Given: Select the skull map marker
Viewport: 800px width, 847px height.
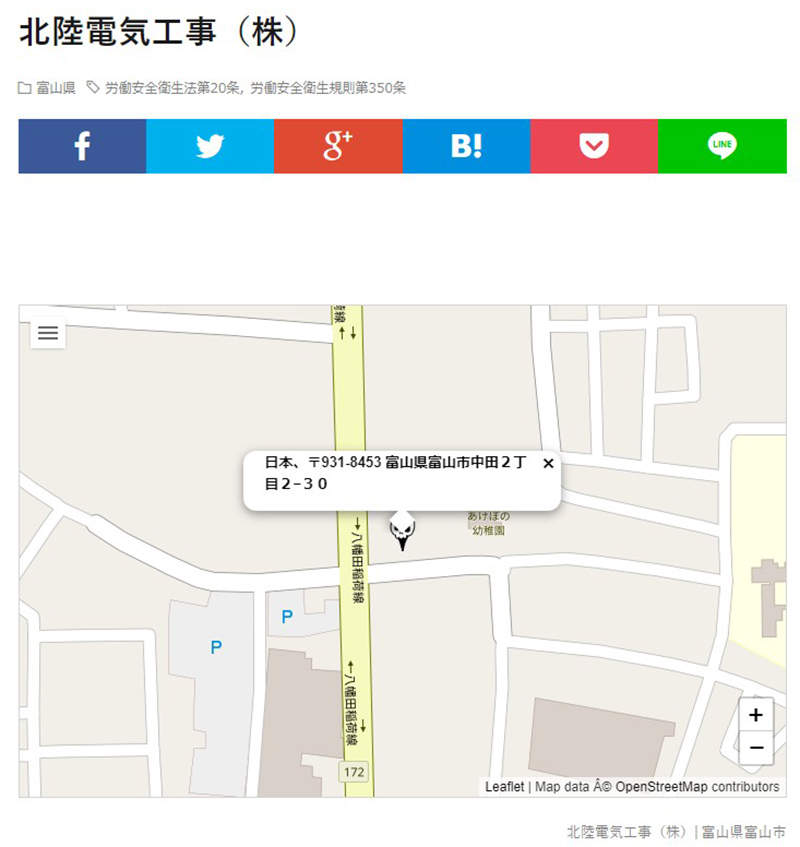Looking at the screenshot, I should (x=403, y=530).
